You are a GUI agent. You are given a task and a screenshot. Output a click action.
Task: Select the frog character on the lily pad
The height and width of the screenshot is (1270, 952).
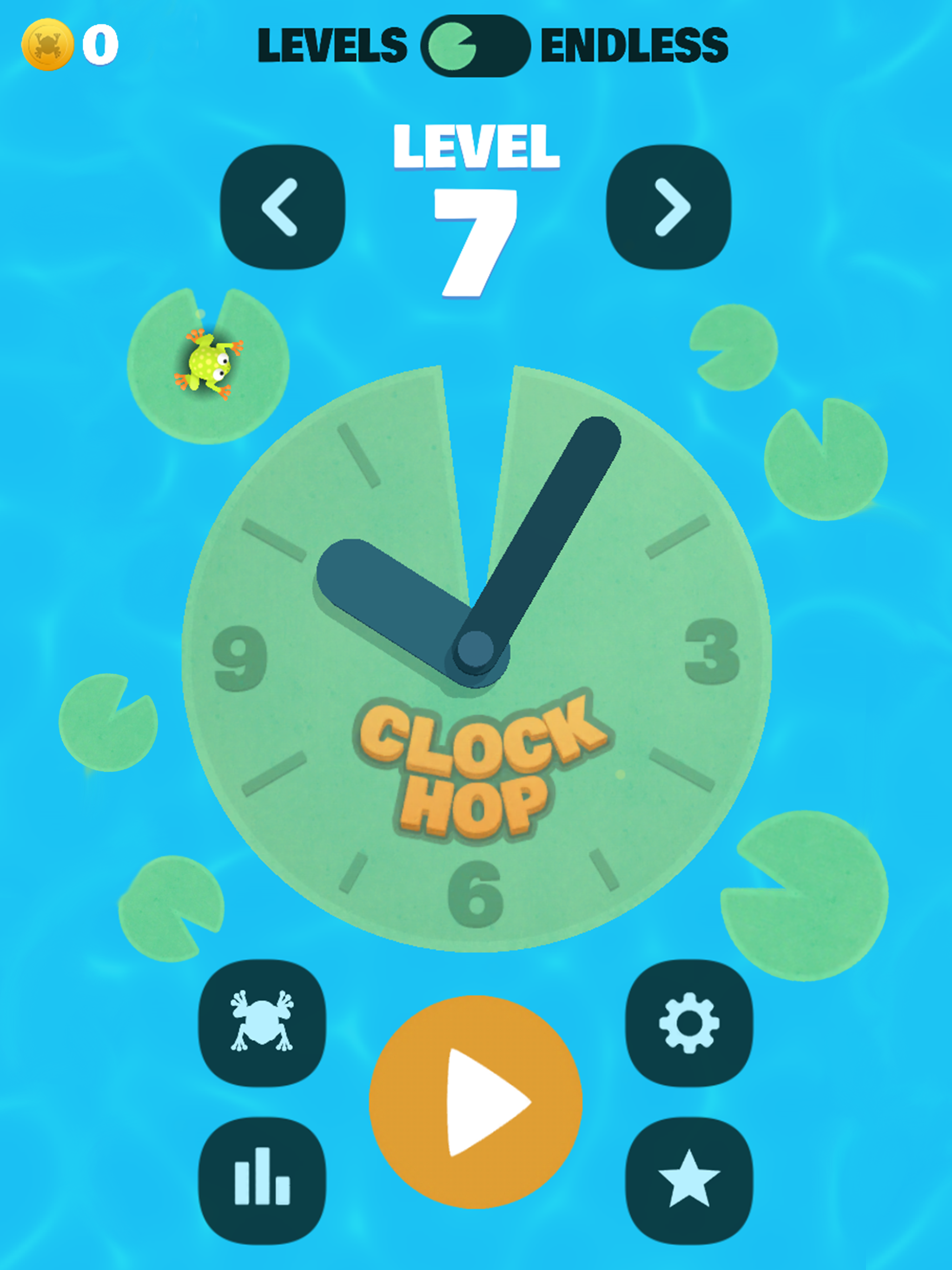point(210,364)
